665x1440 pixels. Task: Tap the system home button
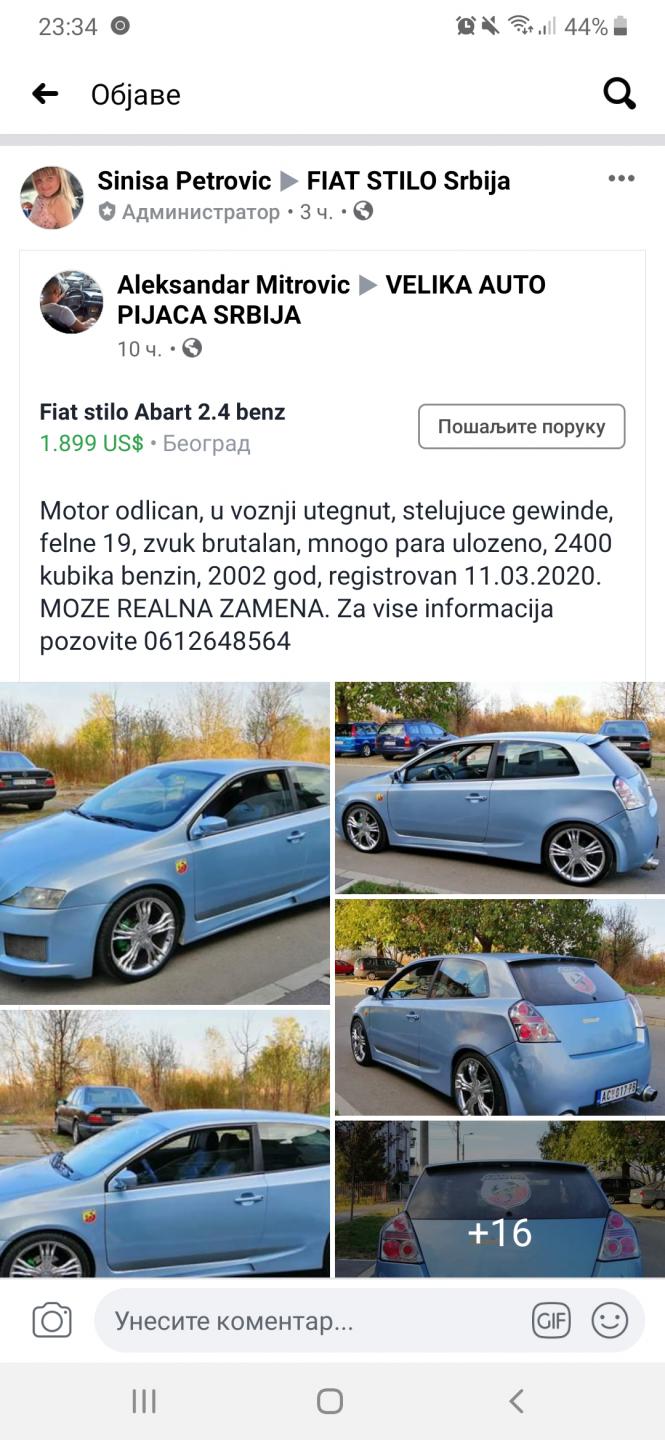click(330, 1401)
